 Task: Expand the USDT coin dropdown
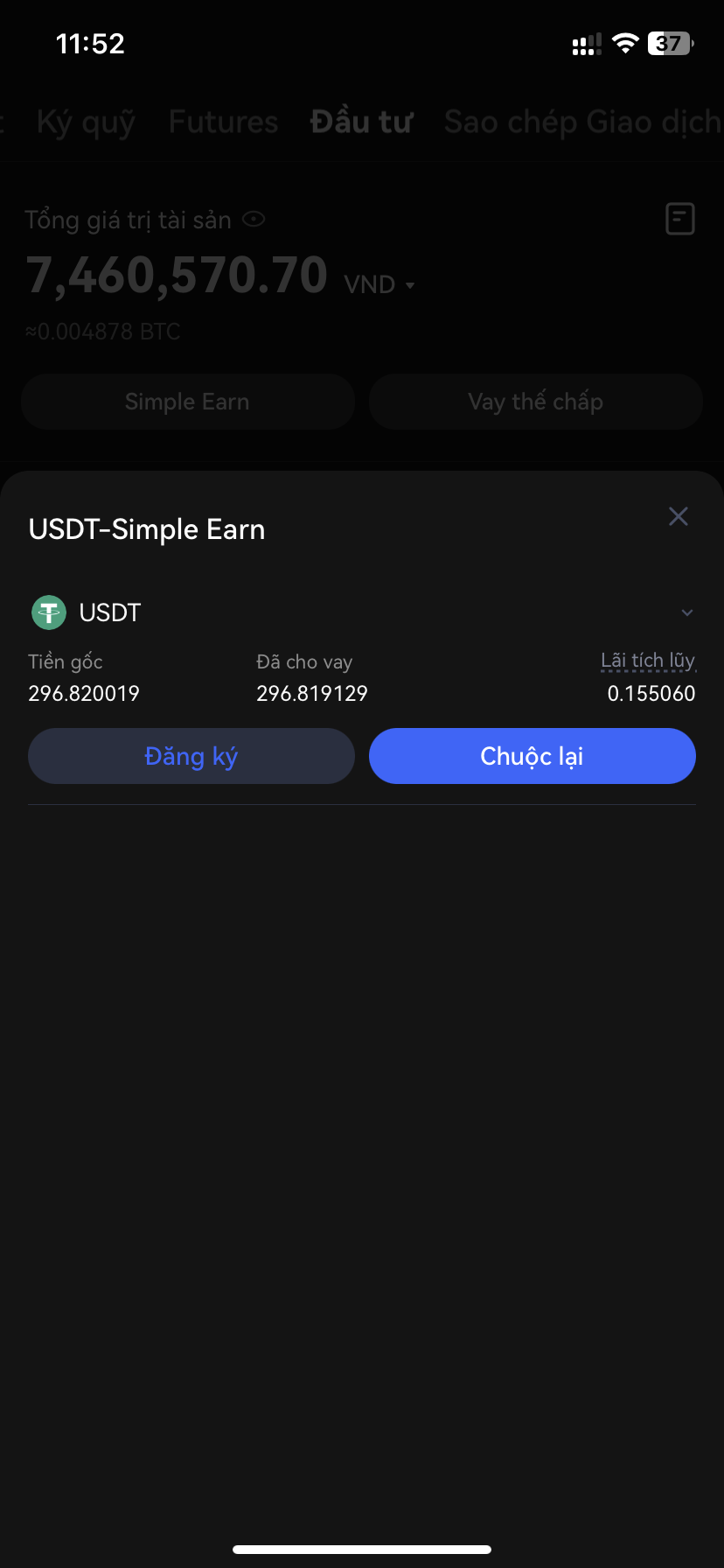coord(686,612)
